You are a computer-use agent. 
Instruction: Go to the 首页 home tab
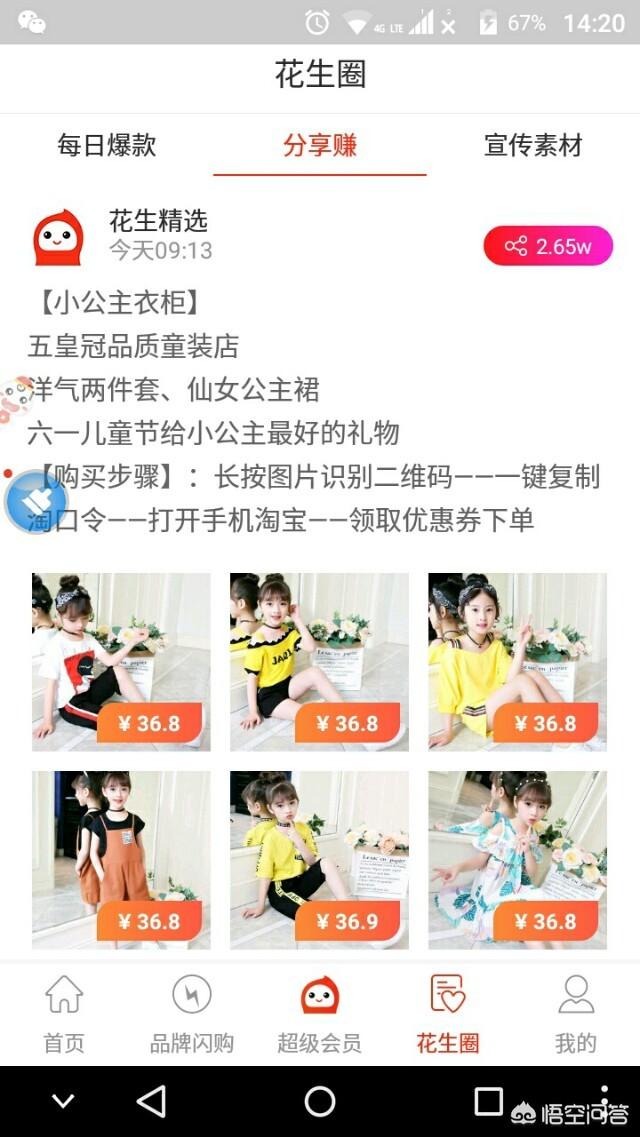point(64,1015)
